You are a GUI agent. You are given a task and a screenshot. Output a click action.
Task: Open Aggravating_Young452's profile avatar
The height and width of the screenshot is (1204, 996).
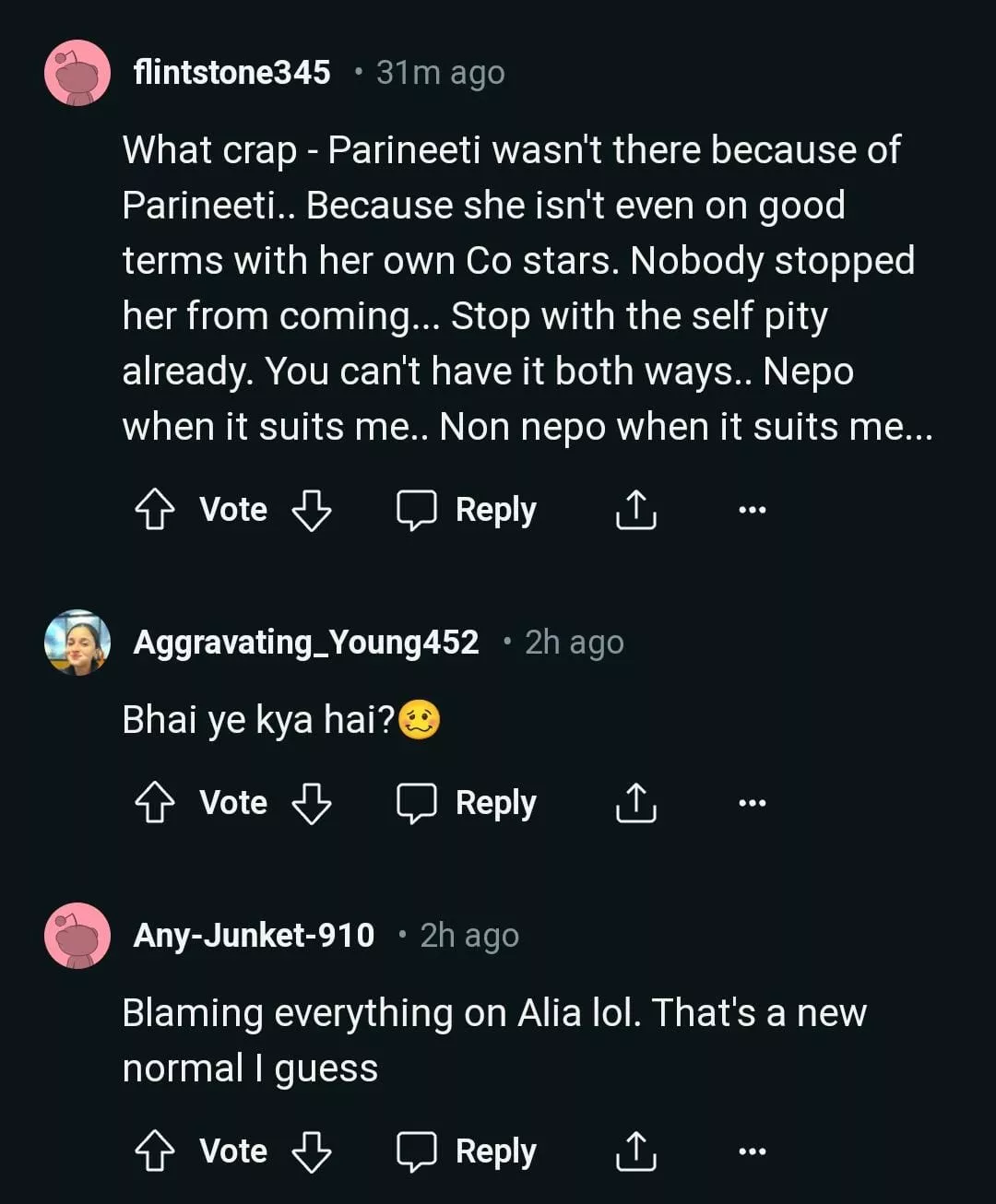pyautogui.click(x=77, y=643)
